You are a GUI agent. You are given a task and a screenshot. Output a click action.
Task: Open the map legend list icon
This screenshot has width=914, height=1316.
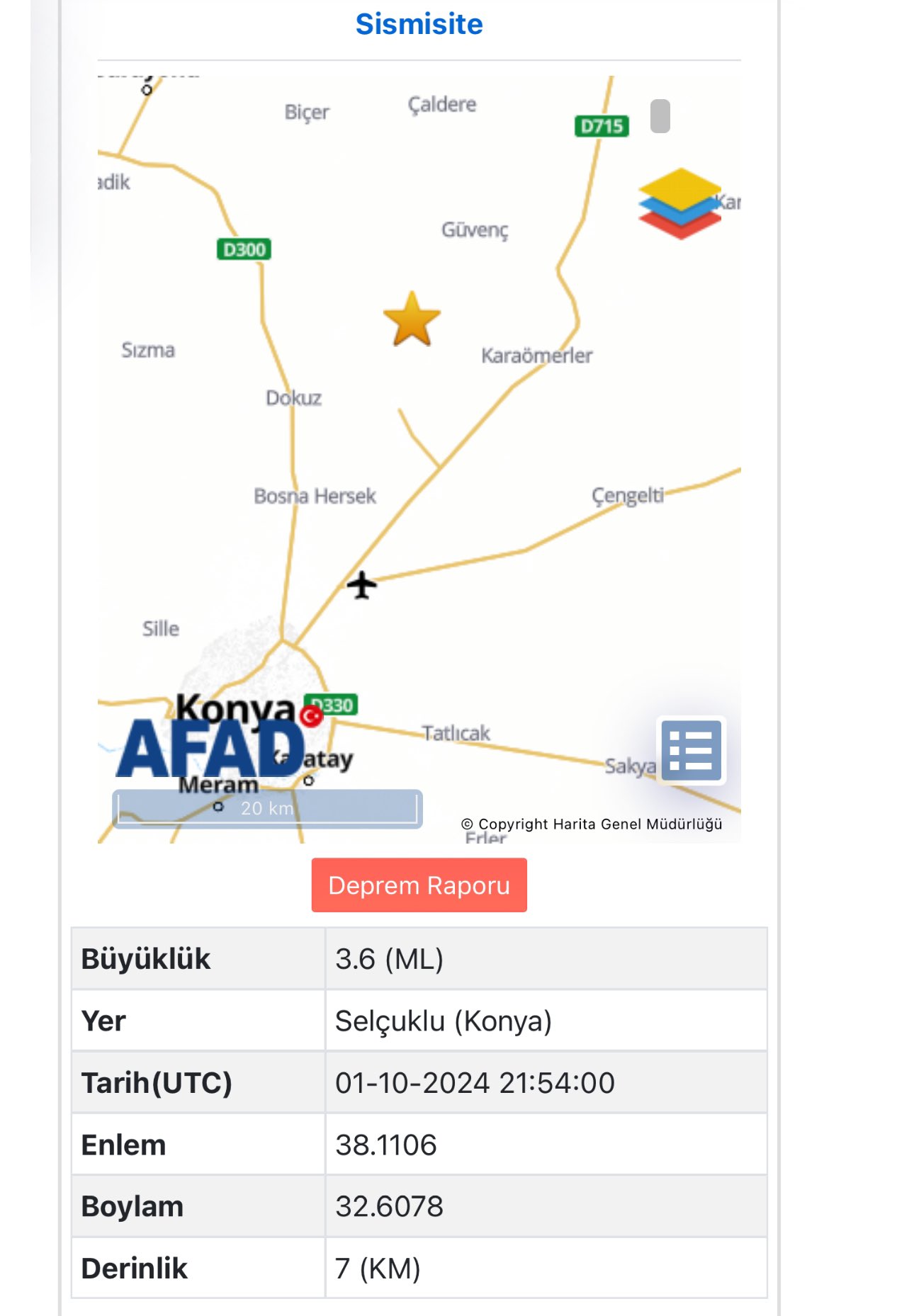tap(691, 750)
